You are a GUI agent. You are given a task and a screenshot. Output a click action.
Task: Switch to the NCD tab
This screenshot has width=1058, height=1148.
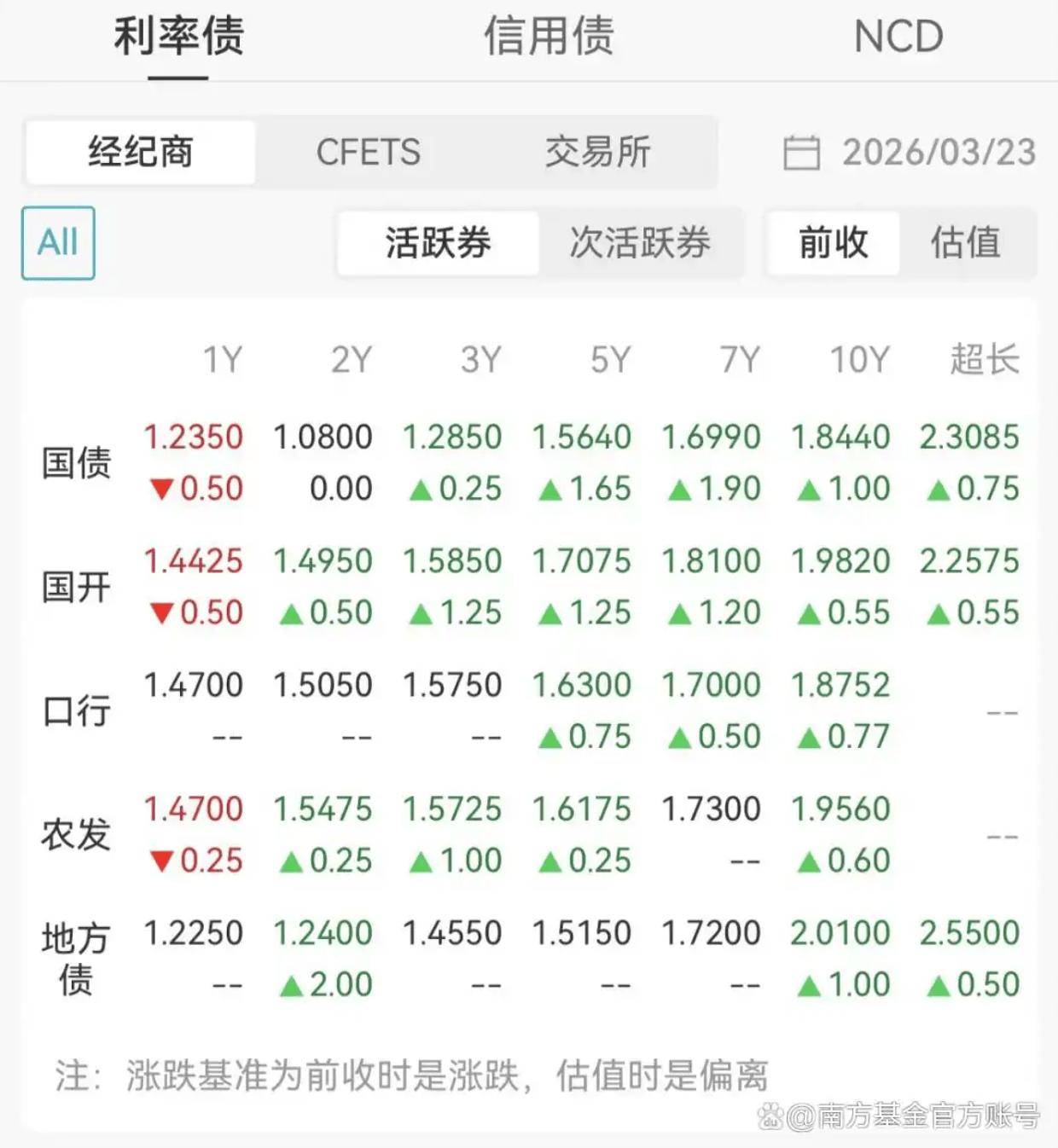[x=898, y=38]
